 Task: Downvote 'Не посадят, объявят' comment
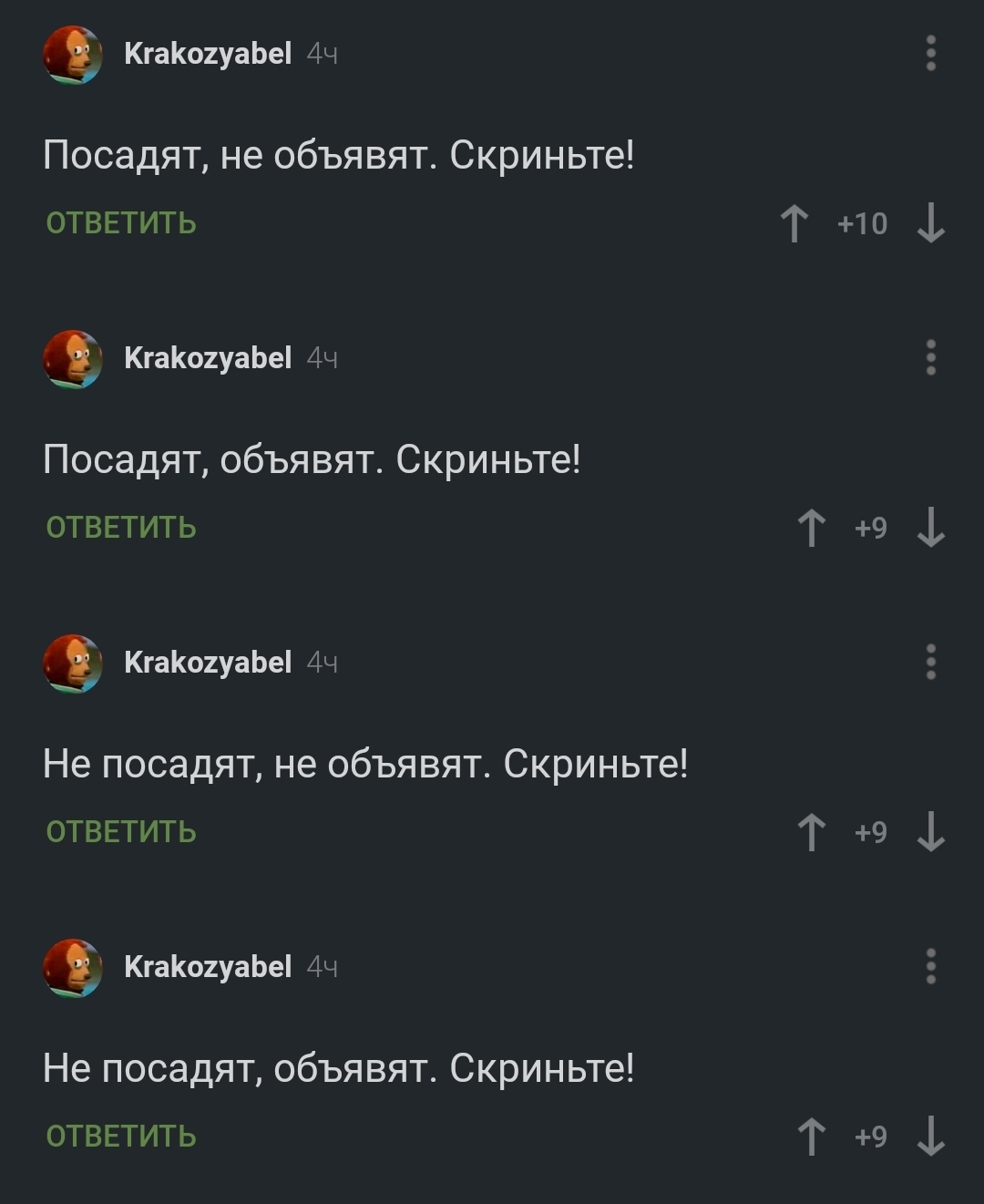pos(930,1137)
